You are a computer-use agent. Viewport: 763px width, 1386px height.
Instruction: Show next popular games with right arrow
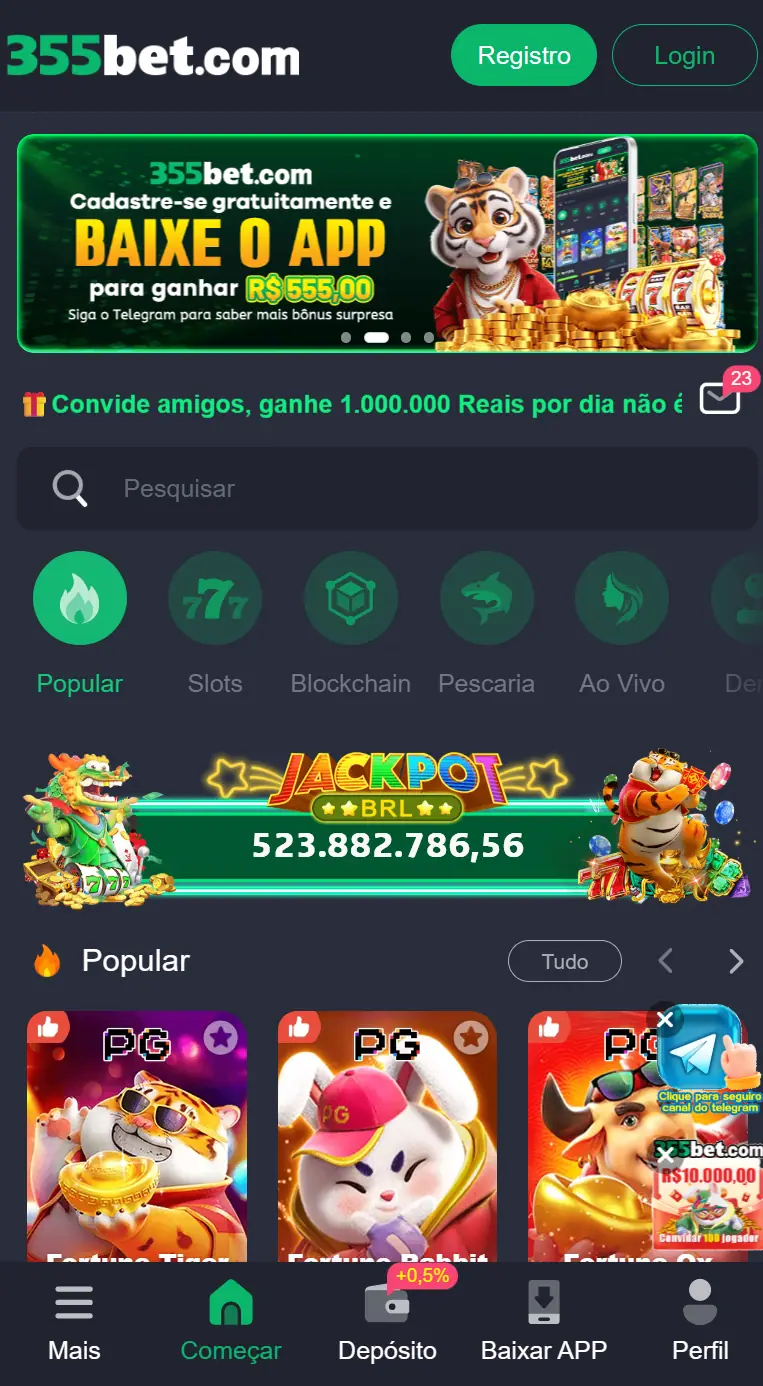pos(736,961)
